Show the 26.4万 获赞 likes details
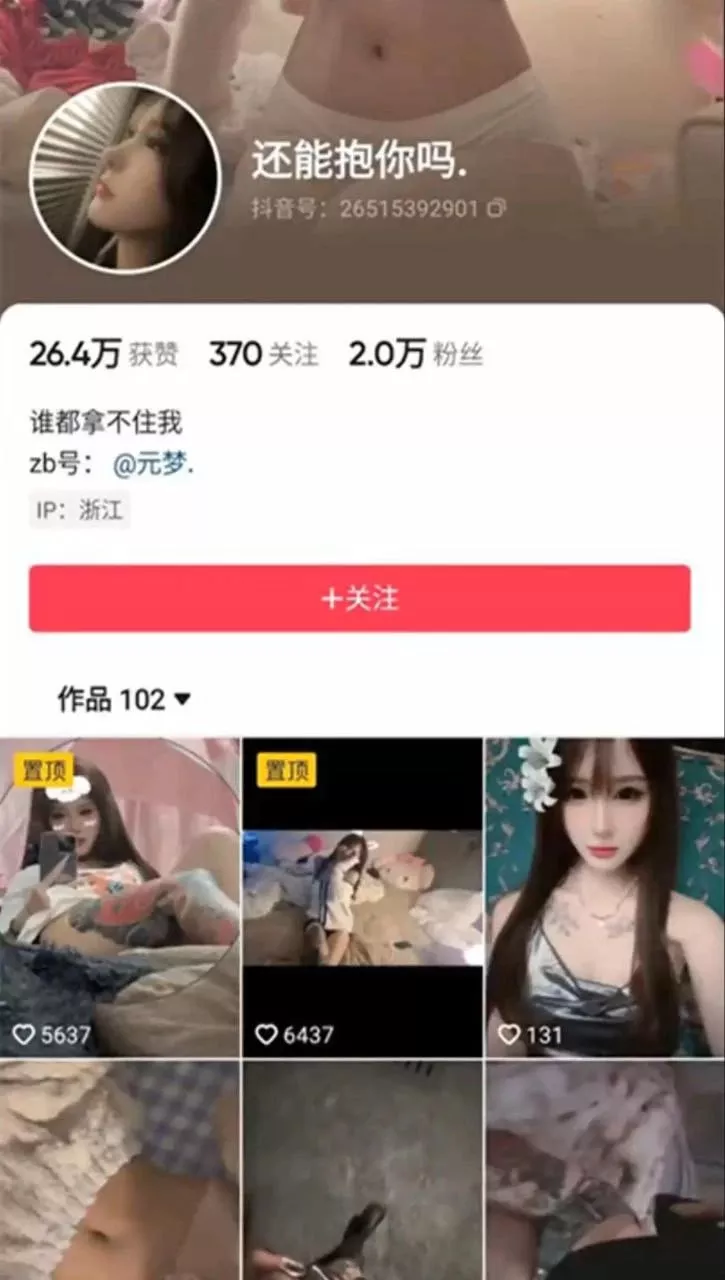This screenshot has width=725, height=1280. [103, 354]
